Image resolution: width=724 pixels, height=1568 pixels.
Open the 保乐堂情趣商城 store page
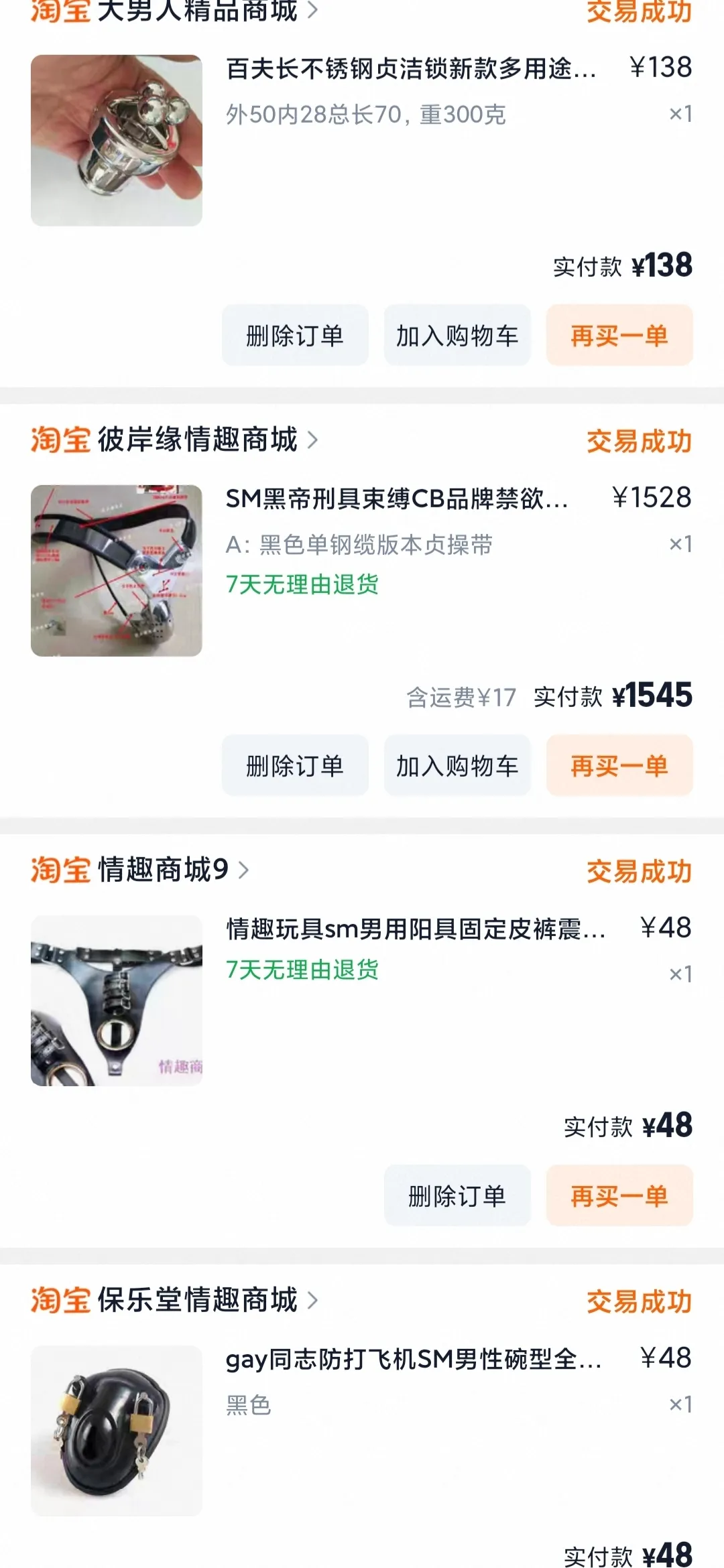[198, 1300]
